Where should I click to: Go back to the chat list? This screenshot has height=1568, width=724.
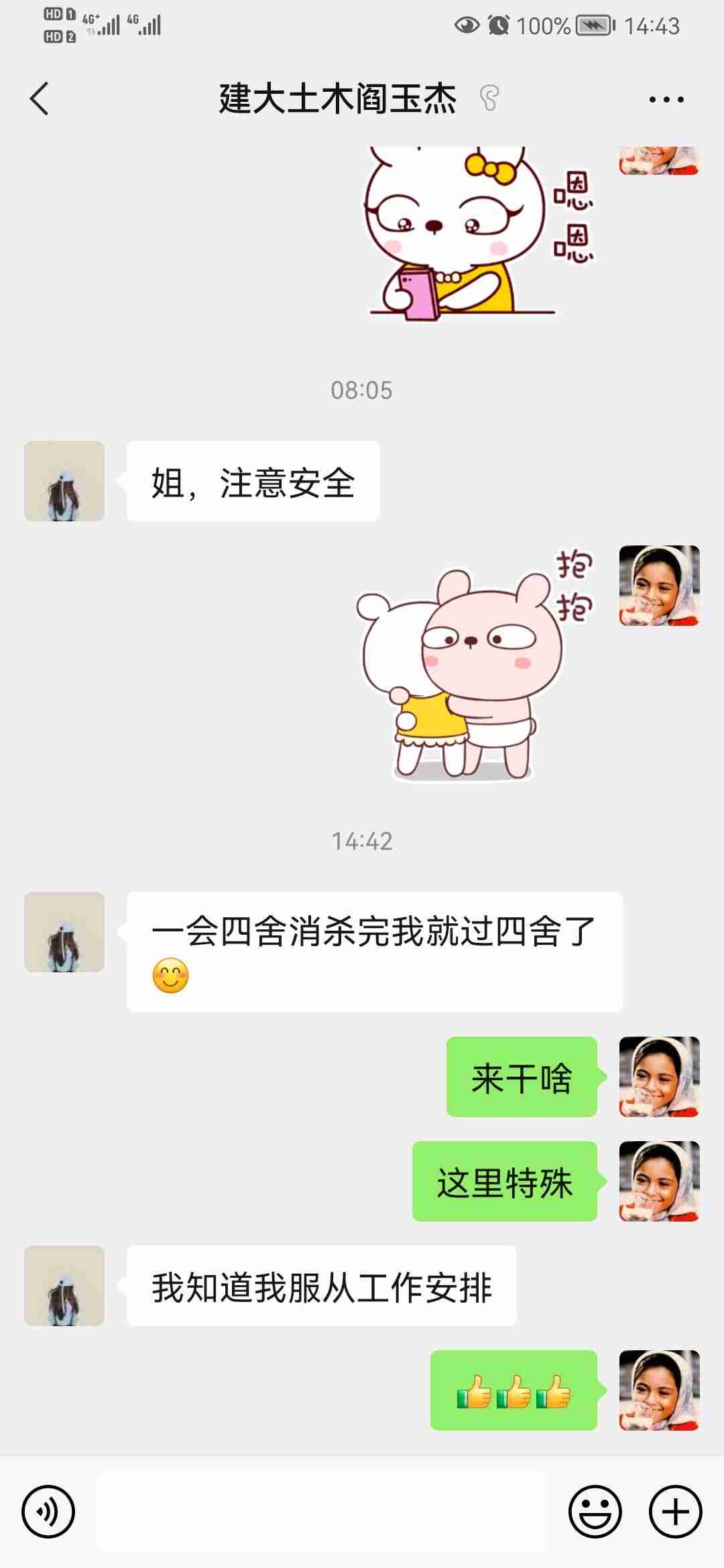pos(40,99)
